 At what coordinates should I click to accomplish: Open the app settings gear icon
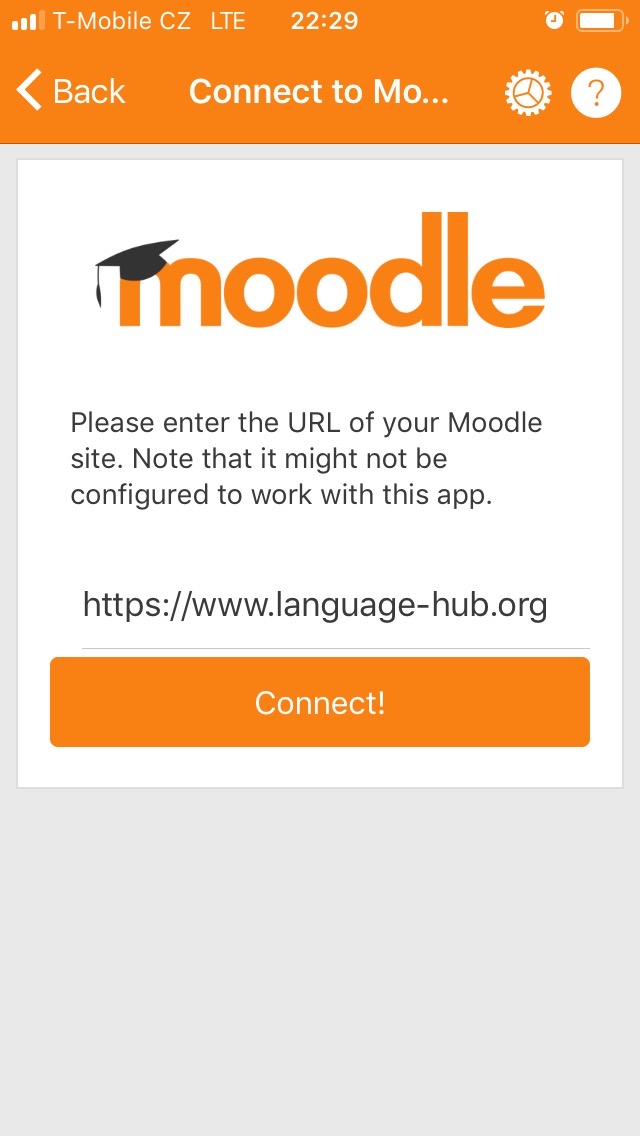tap(527, 93)
